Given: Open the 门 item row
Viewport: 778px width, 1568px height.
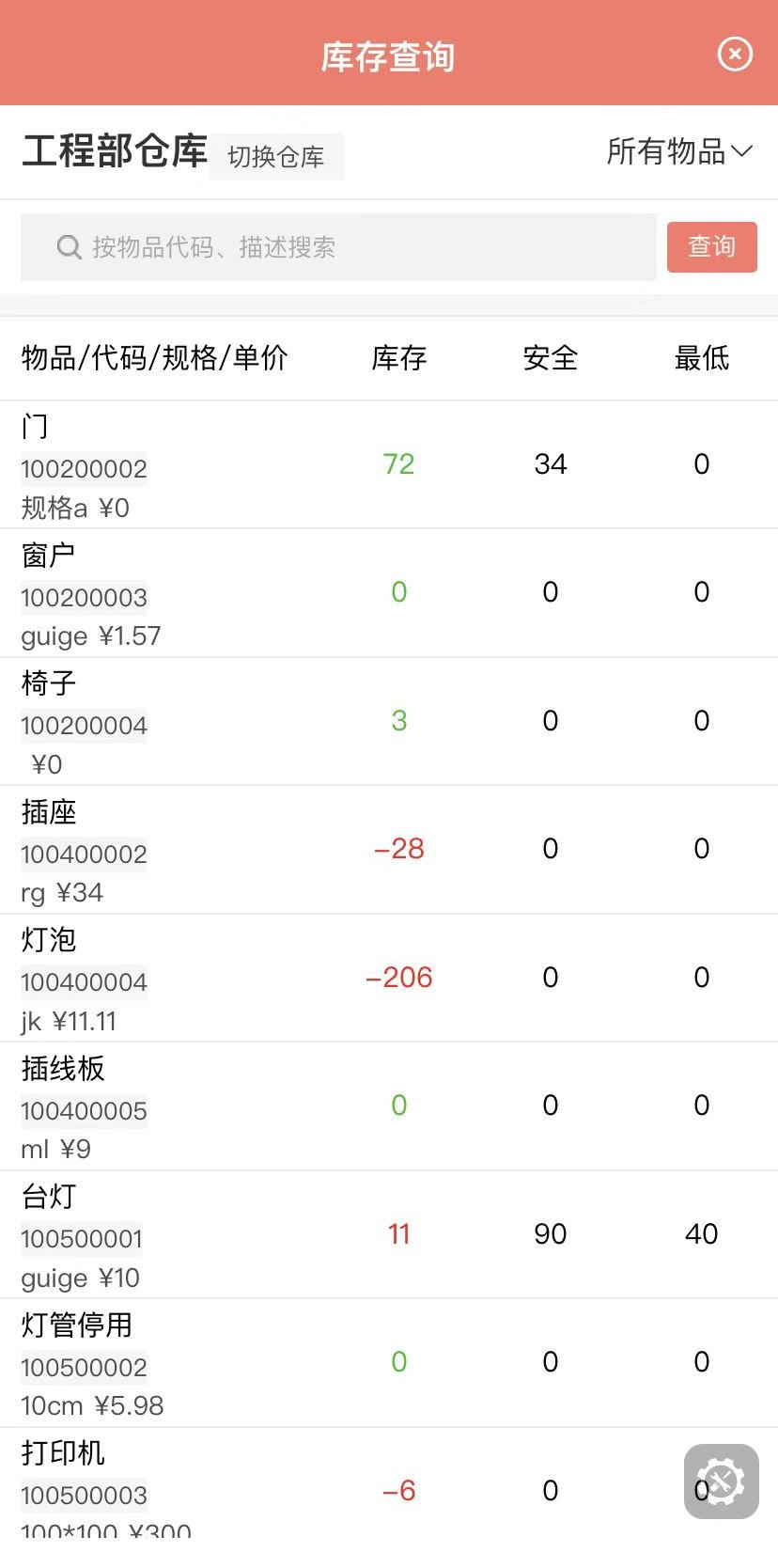Looking at the screenshot, I should (x=389, y=464).
